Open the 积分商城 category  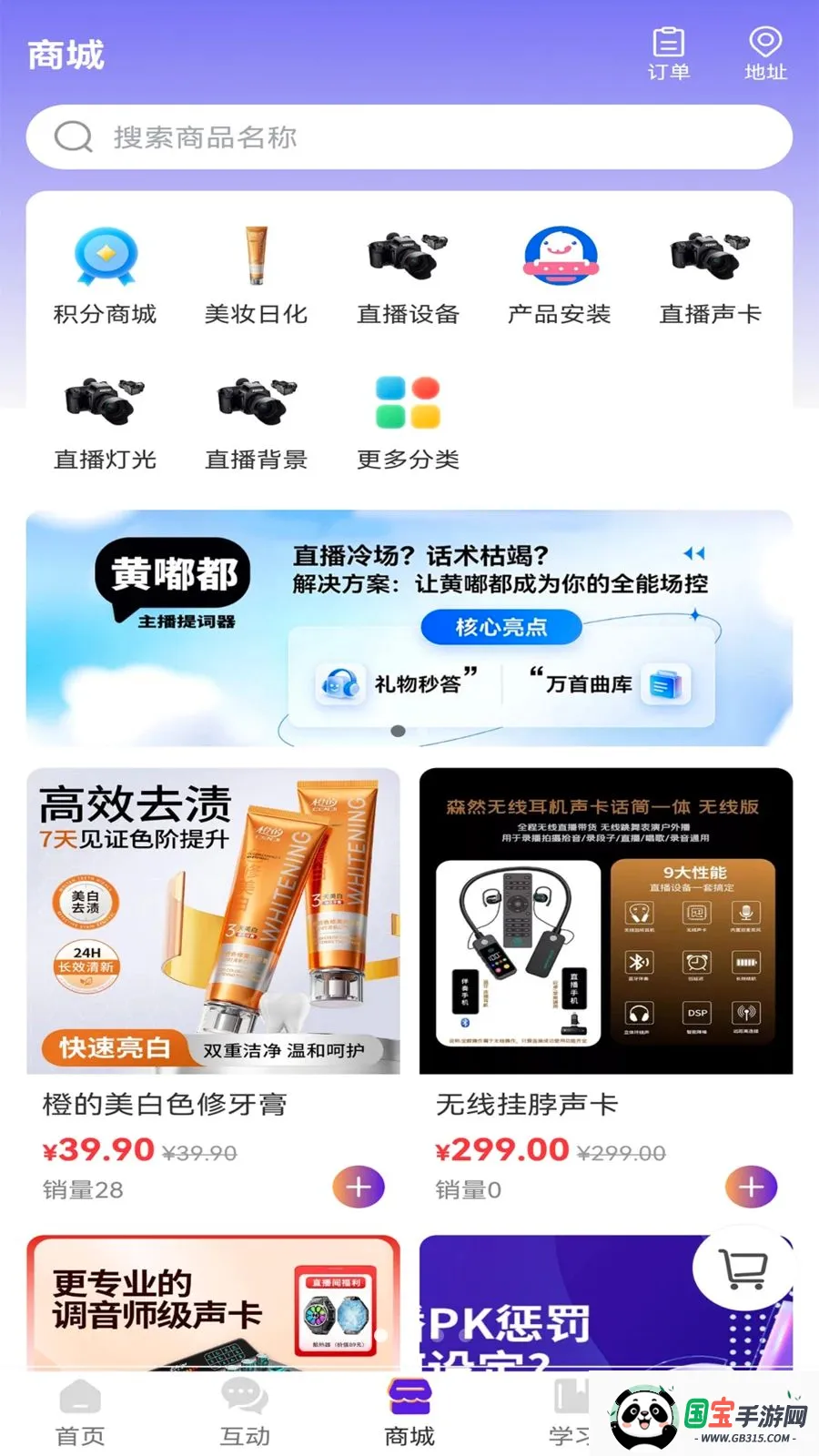click(x=105, y=276)
